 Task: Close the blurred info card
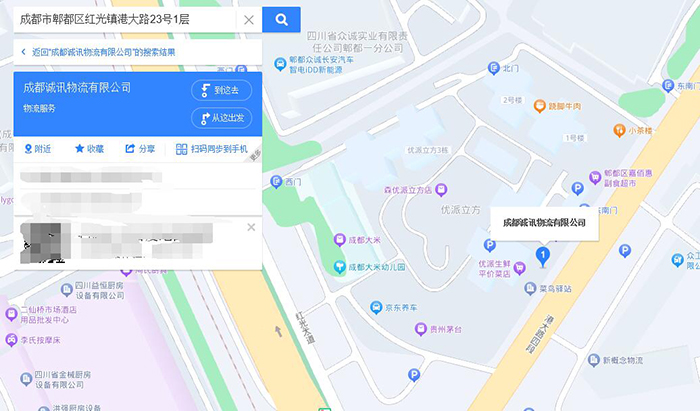pyautogui.click(x=251, y=227)
